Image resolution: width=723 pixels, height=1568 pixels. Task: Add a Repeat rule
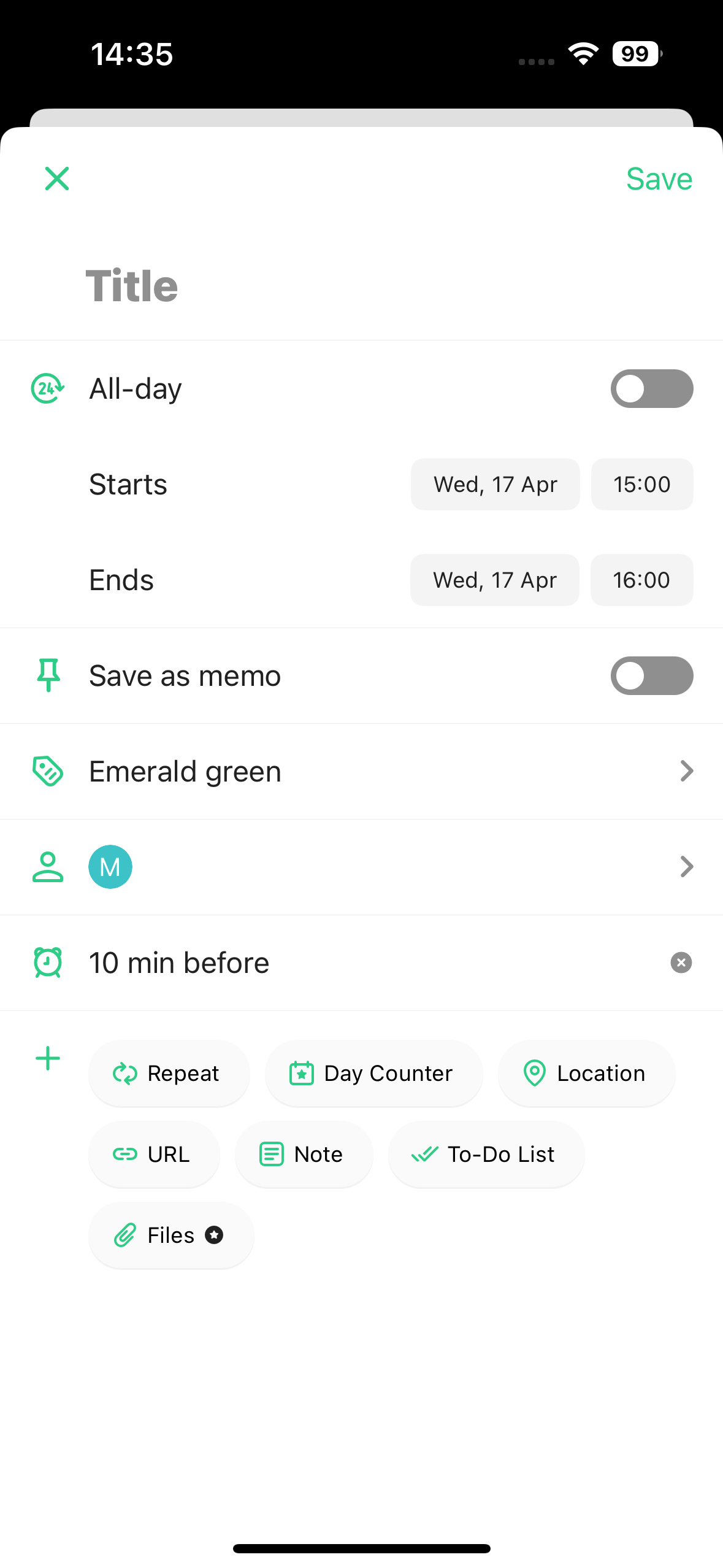click(169, 1073)
